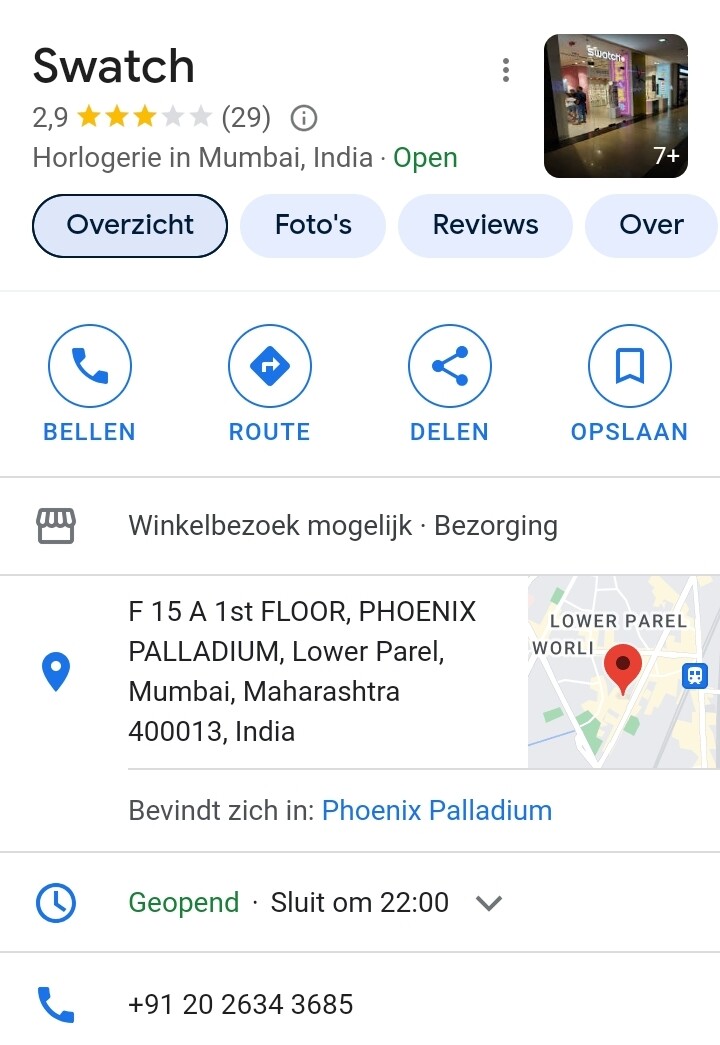Open the three-dot overflow menu

click(506, 70)
